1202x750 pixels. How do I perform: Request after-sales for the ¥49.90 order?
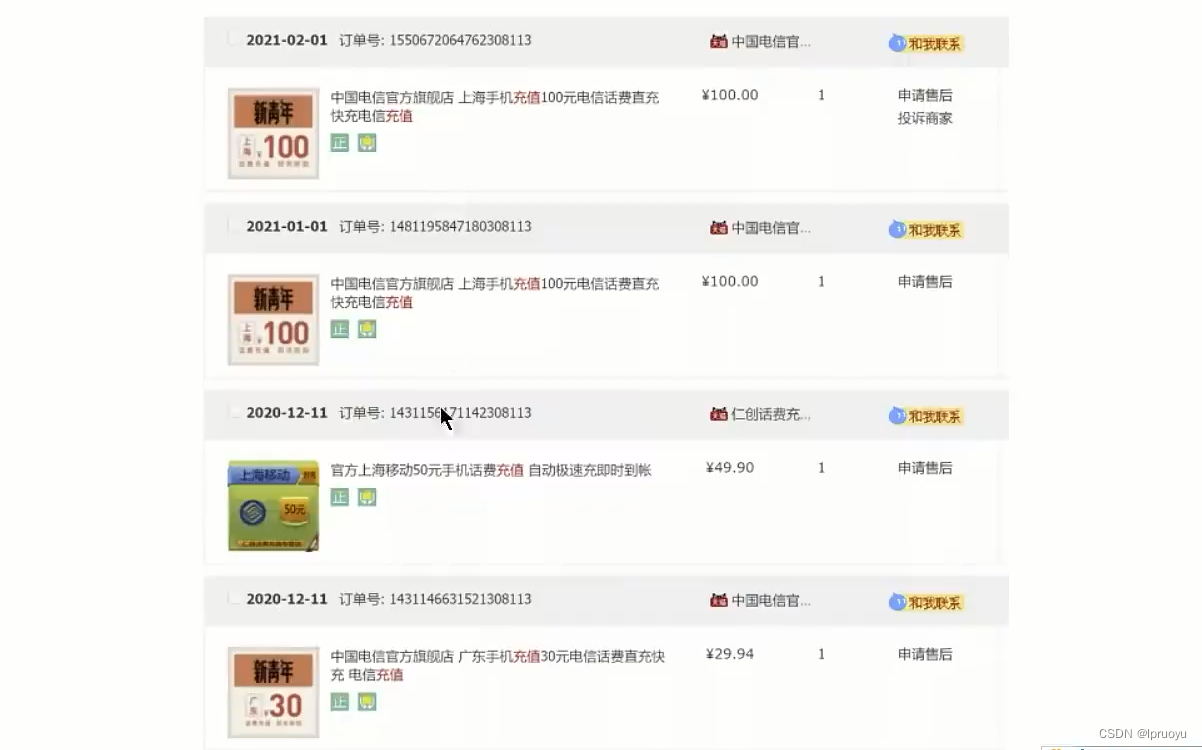click(x=924, y=468)
